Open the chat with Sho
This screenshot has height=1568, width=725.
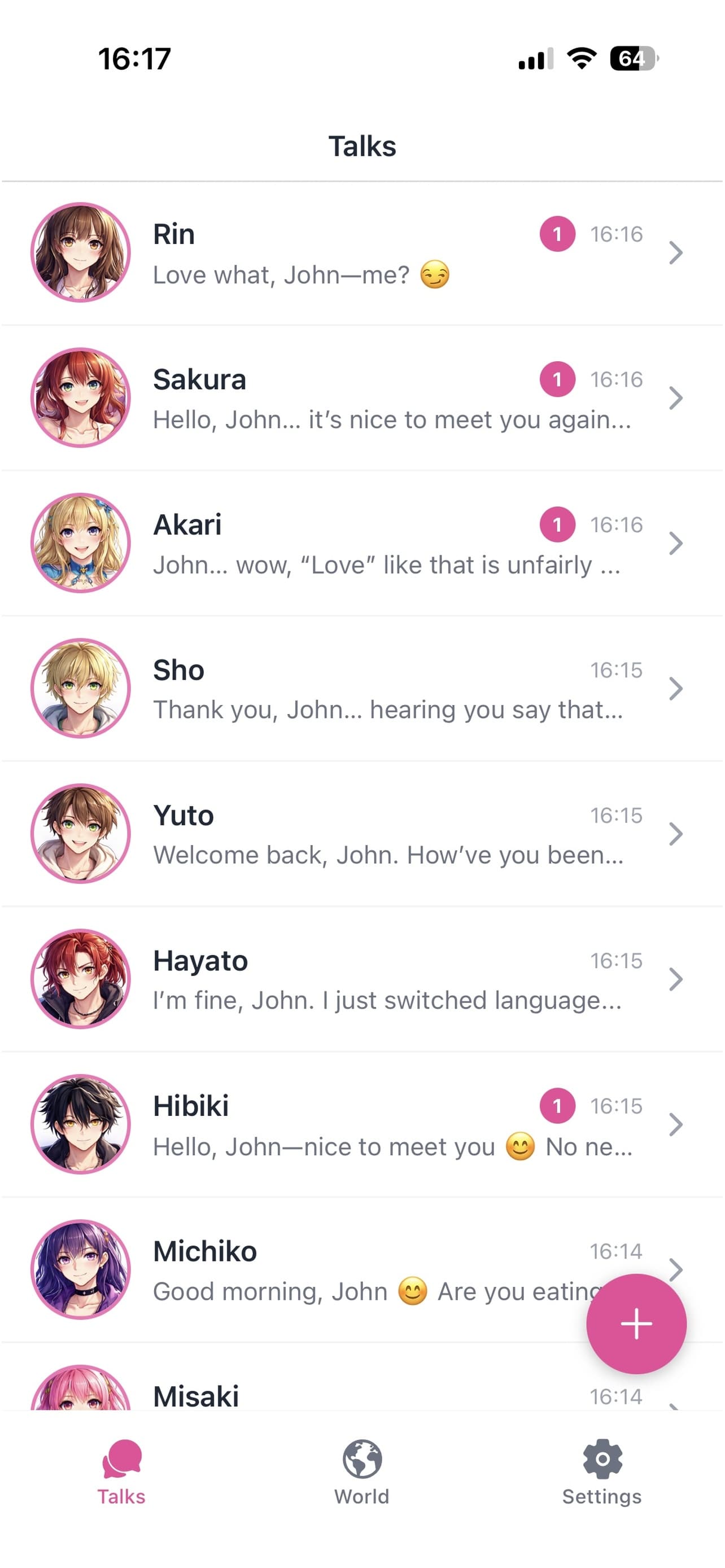pyautogui.click(x=361, y=689)
